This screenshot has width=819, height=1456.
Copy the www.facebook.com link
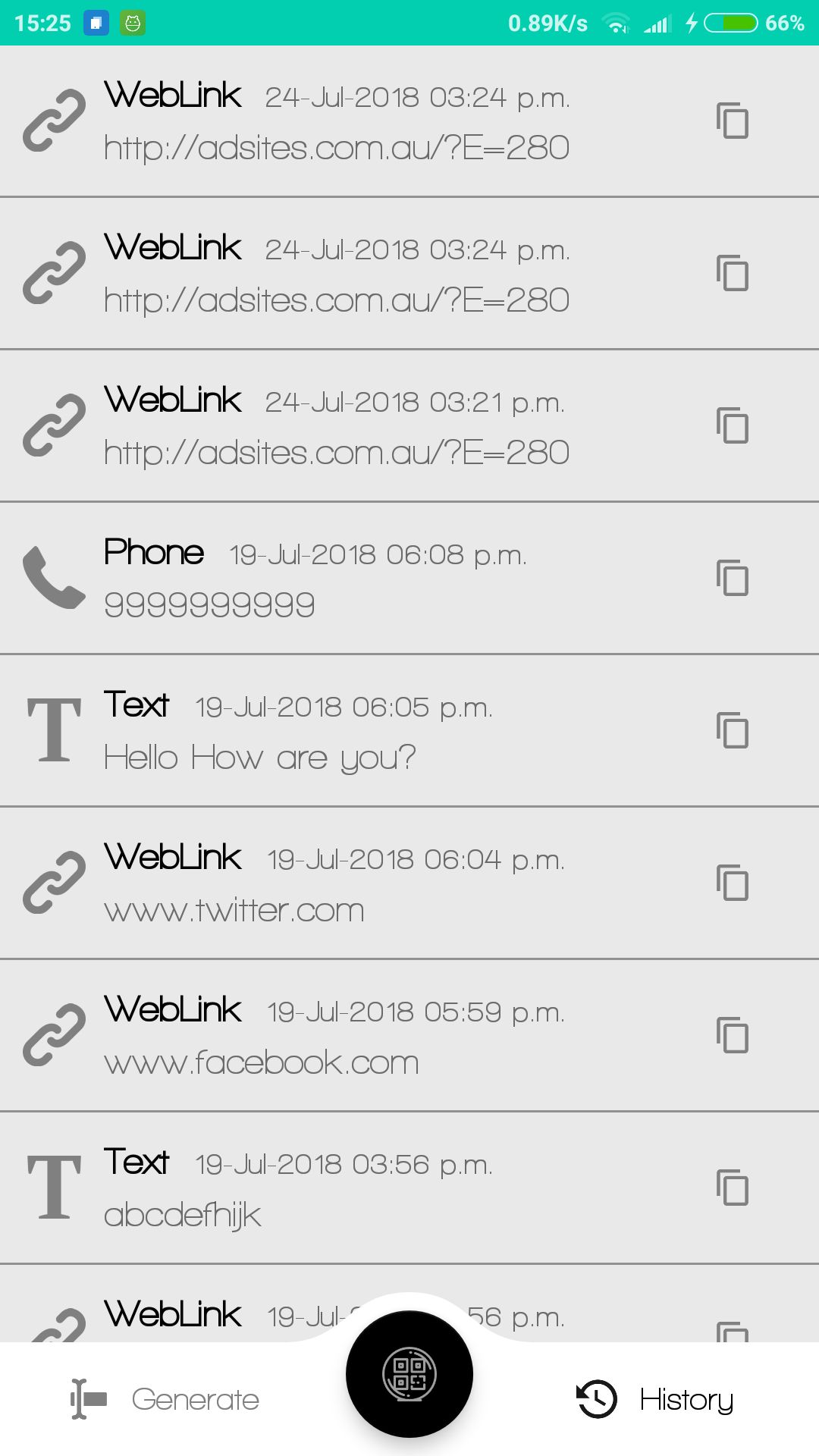(x=733, y=1035)
